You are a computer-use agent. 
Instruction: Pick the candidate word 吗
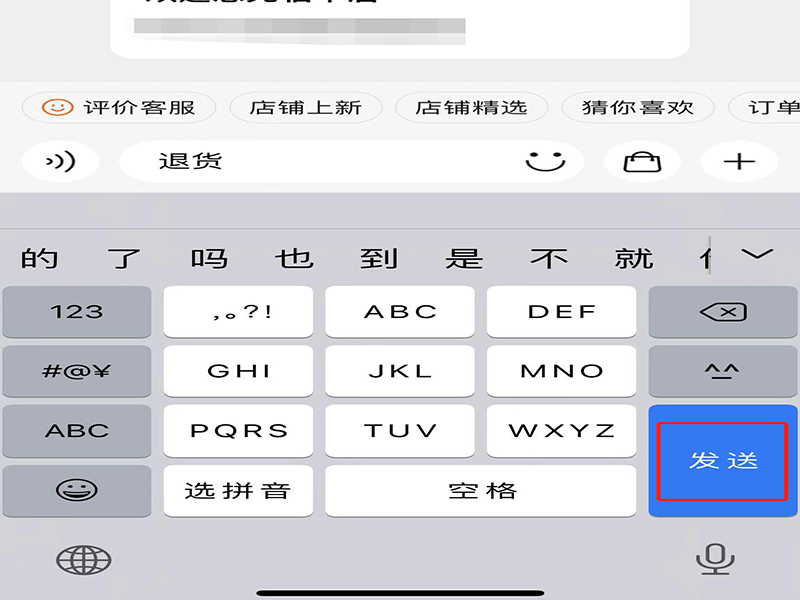(x=209, y=259)
